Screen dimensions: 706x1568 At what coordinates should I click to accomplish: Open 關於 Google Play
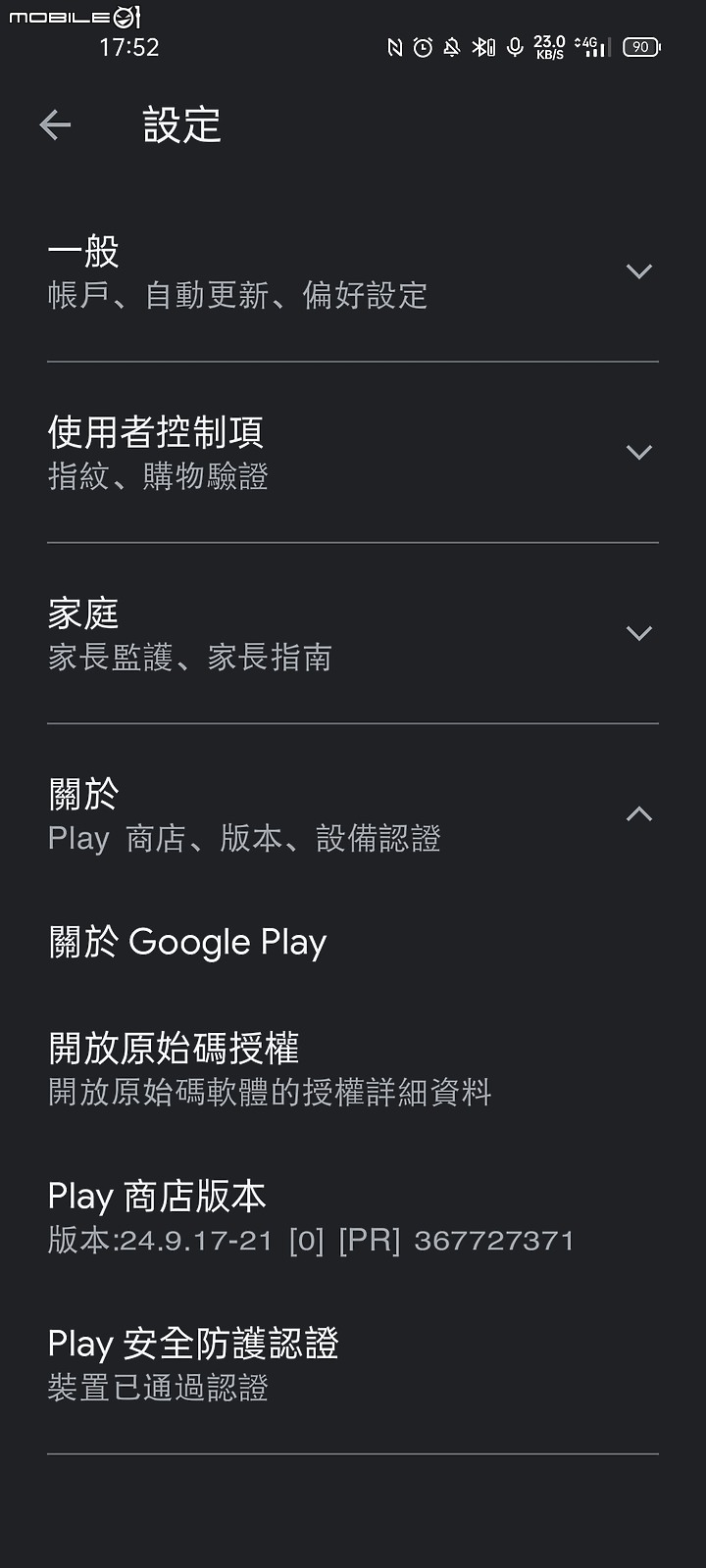click(353, 942)
